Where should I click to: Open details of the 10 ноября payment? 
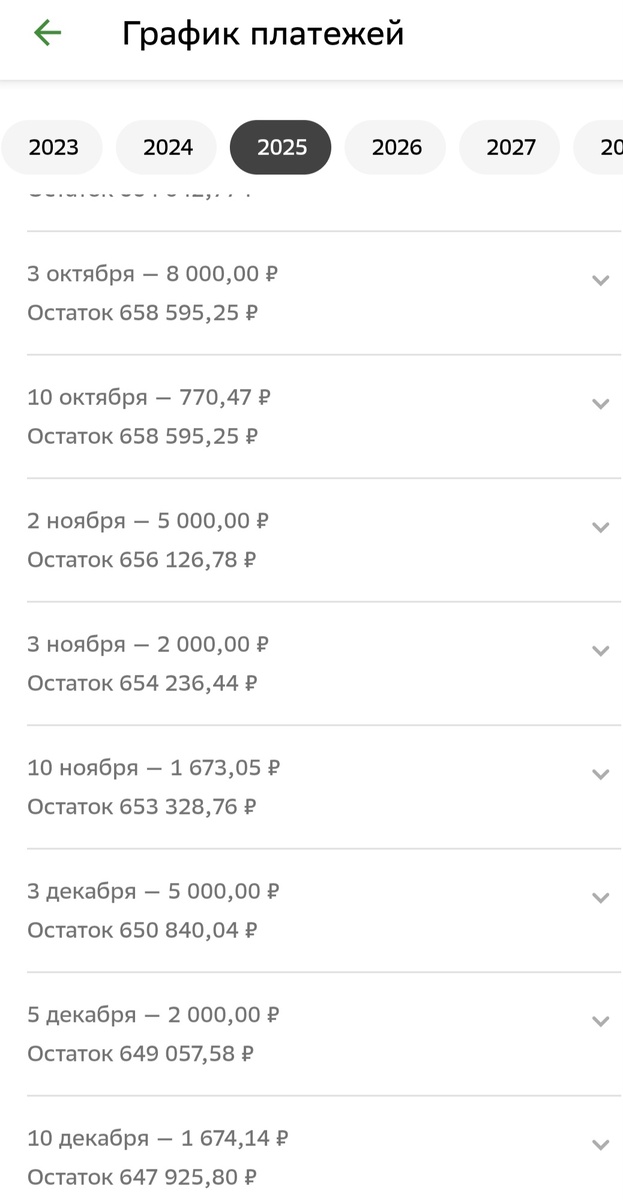click(600, 775)
